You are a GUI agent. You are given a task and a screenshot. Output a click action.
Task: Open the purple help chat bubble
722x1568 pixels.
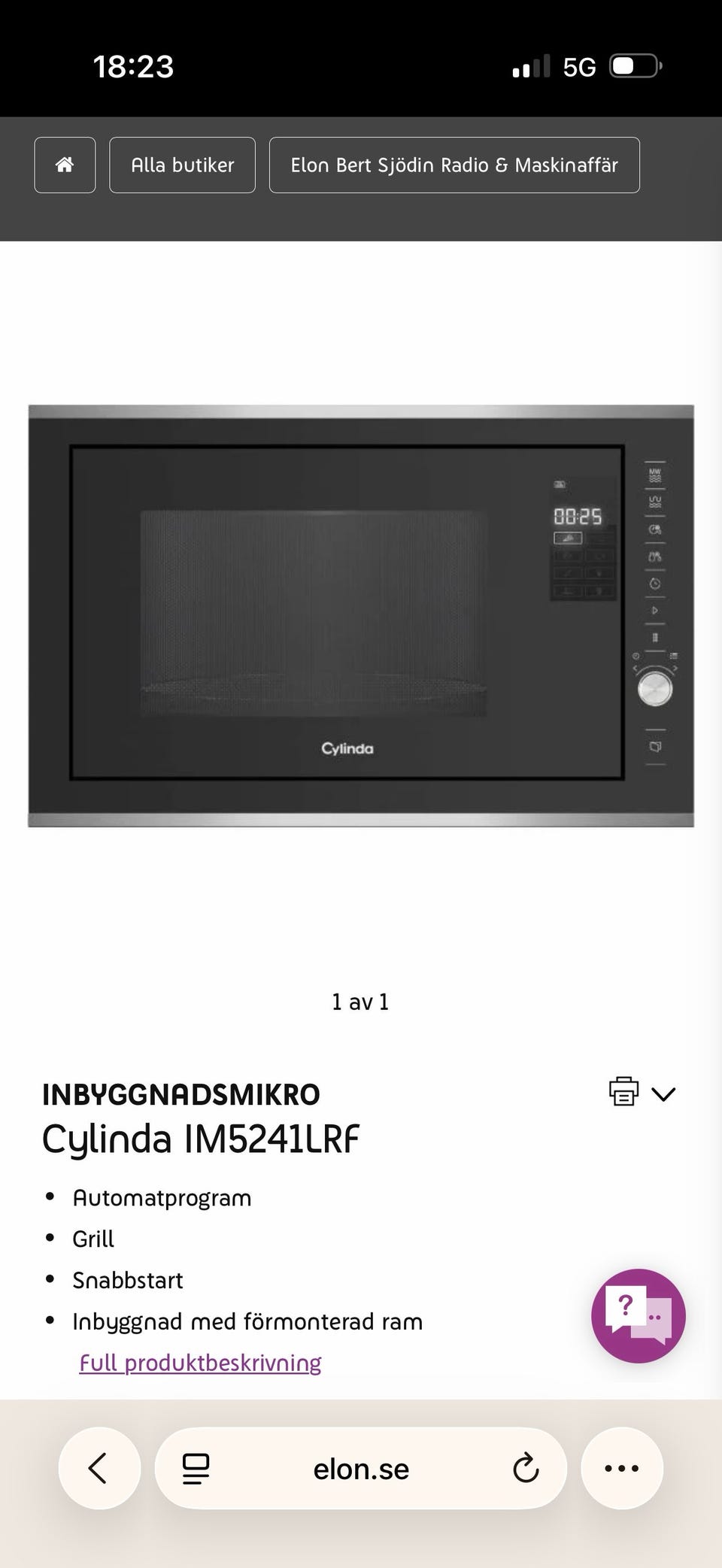pos(638,1316)
